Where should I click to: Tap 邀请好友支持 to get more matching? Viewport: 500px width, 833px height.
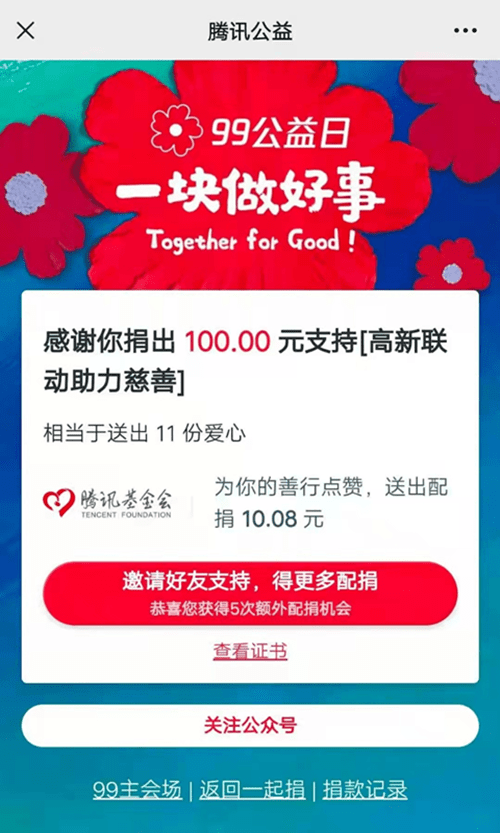[x=250, y=593]
